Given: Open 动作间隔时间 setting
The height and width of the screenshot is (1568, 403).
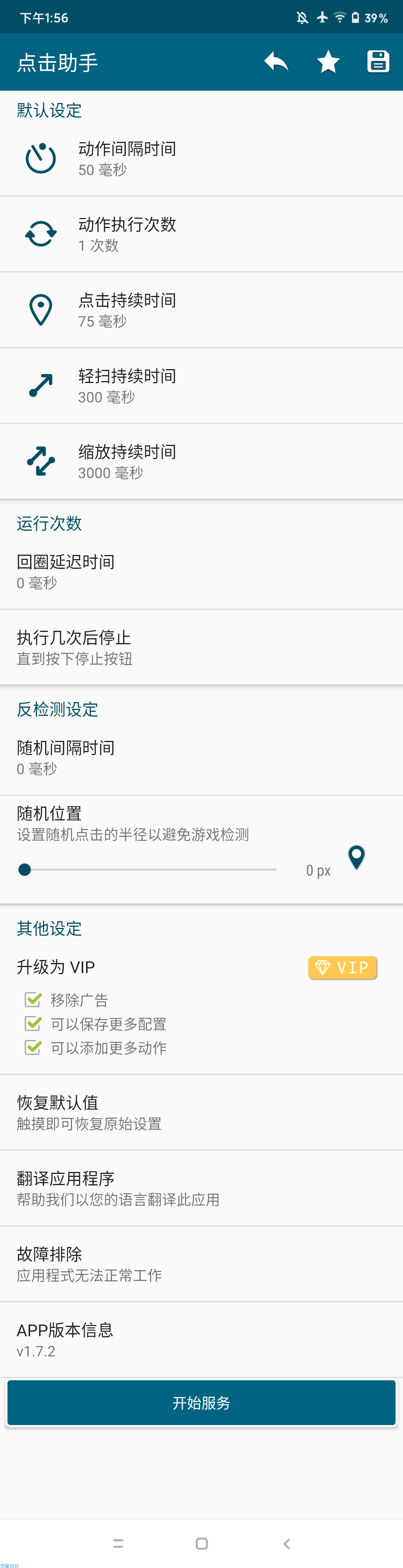Looking at the screenshot, I should pos(201,159).
